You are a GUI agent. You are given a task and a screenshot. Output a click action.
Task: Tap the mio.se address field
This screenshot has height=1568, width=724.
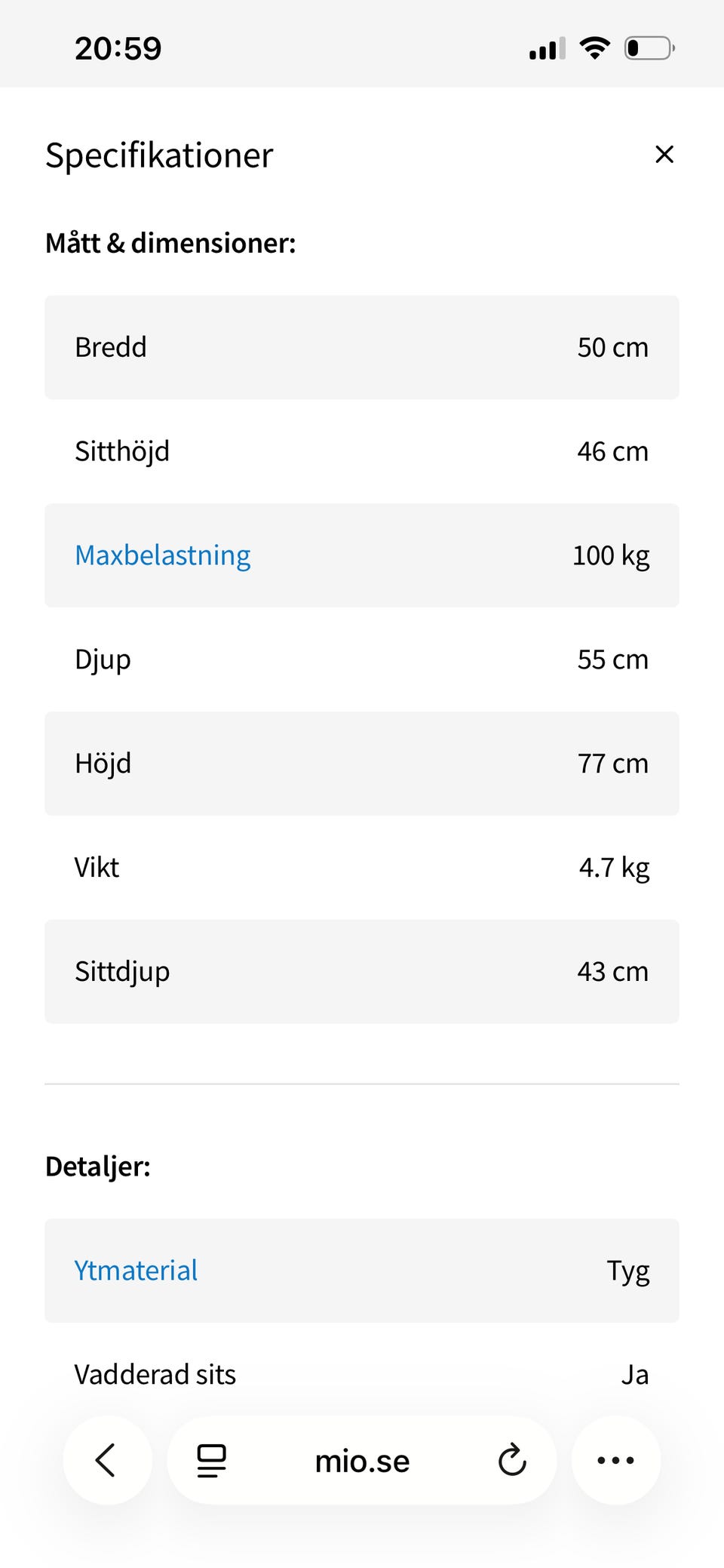[x=362, y=1461]
